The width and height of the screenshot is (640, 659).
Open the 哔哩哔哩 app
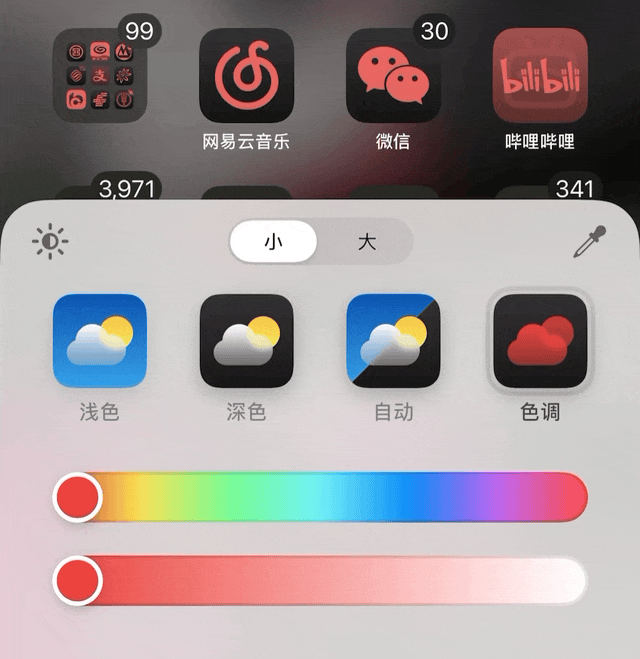[540, 75]
